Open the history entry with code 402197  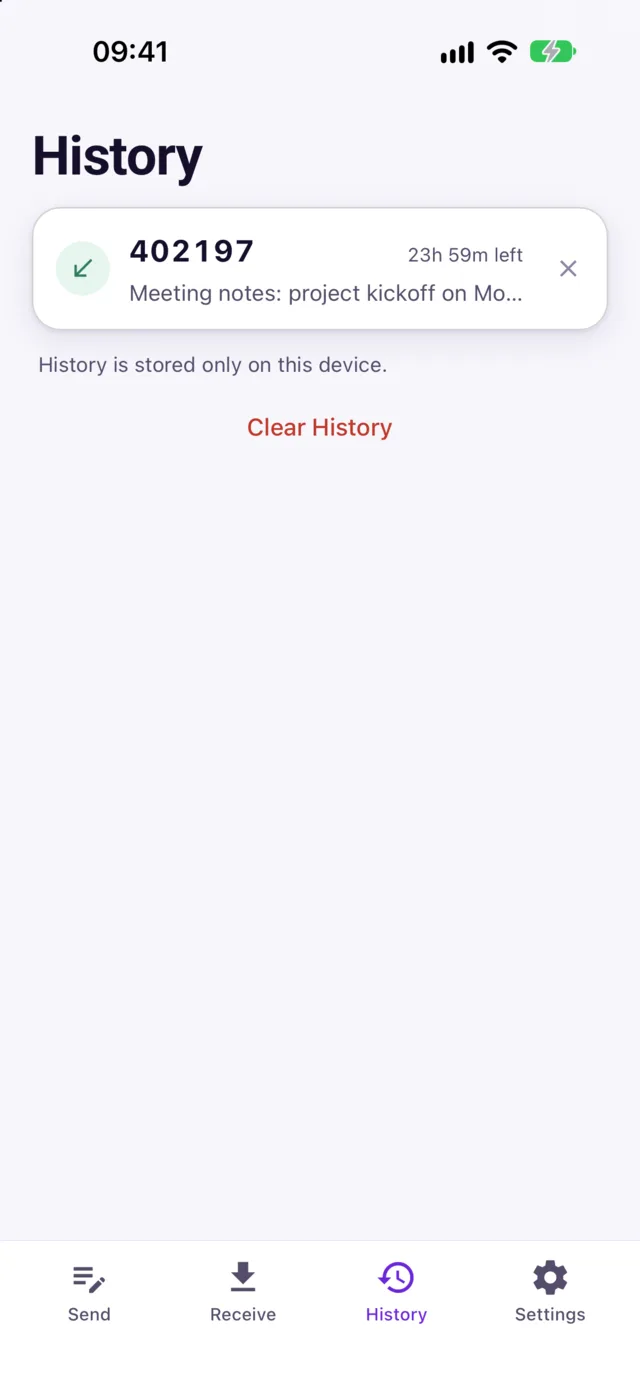point(319,268)
